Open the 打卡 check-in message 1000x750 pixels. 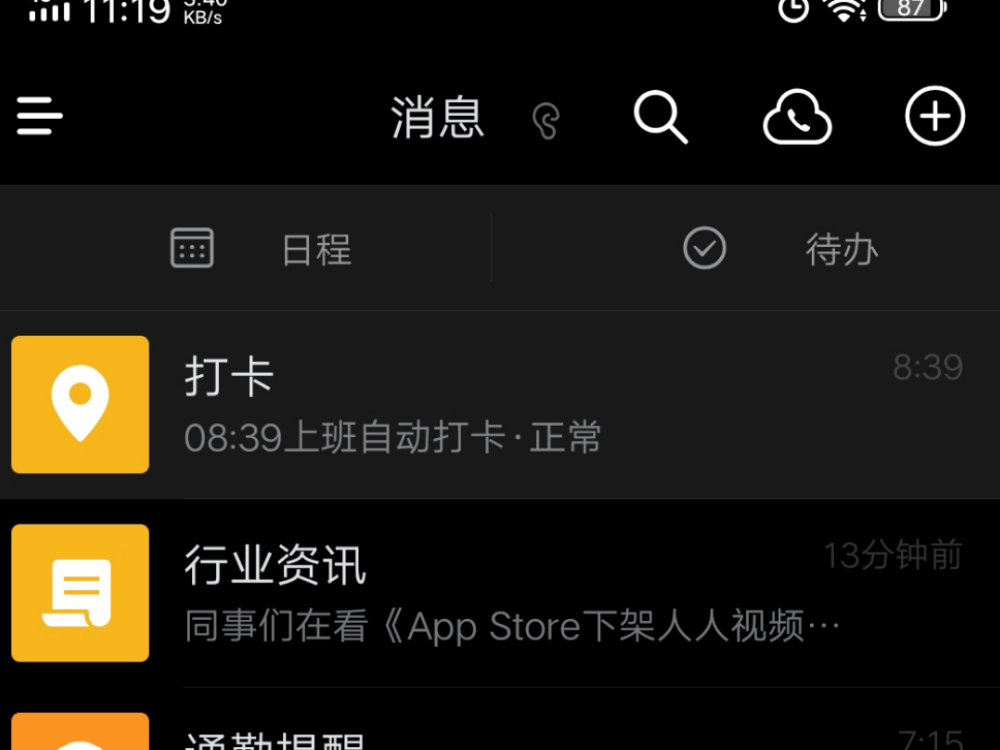point(500,405)
